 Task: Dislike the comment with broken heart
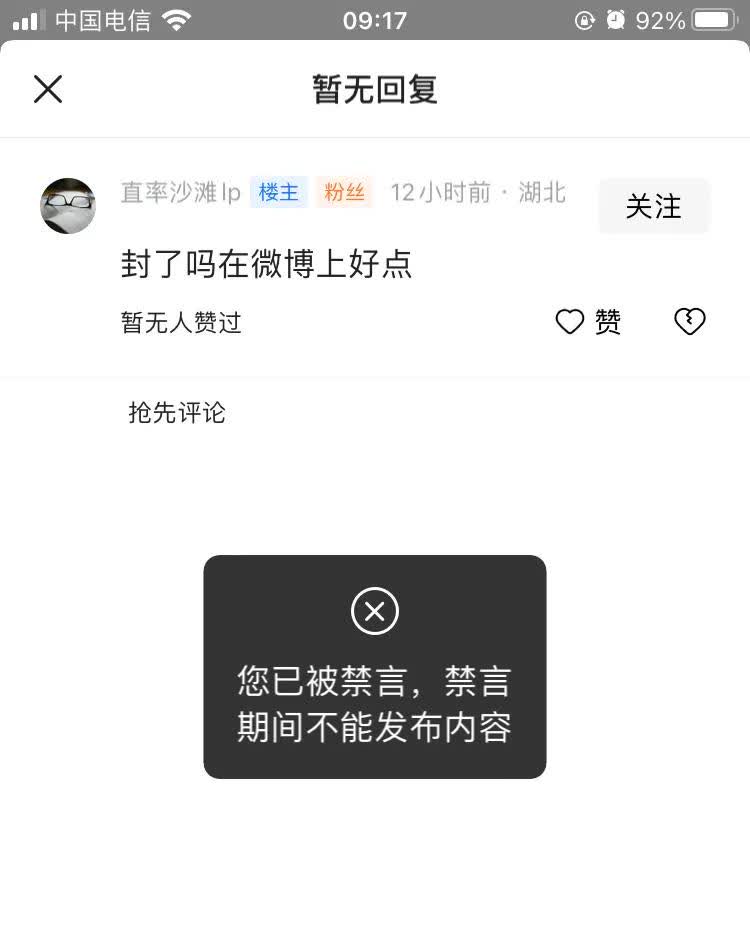[690, 322]
